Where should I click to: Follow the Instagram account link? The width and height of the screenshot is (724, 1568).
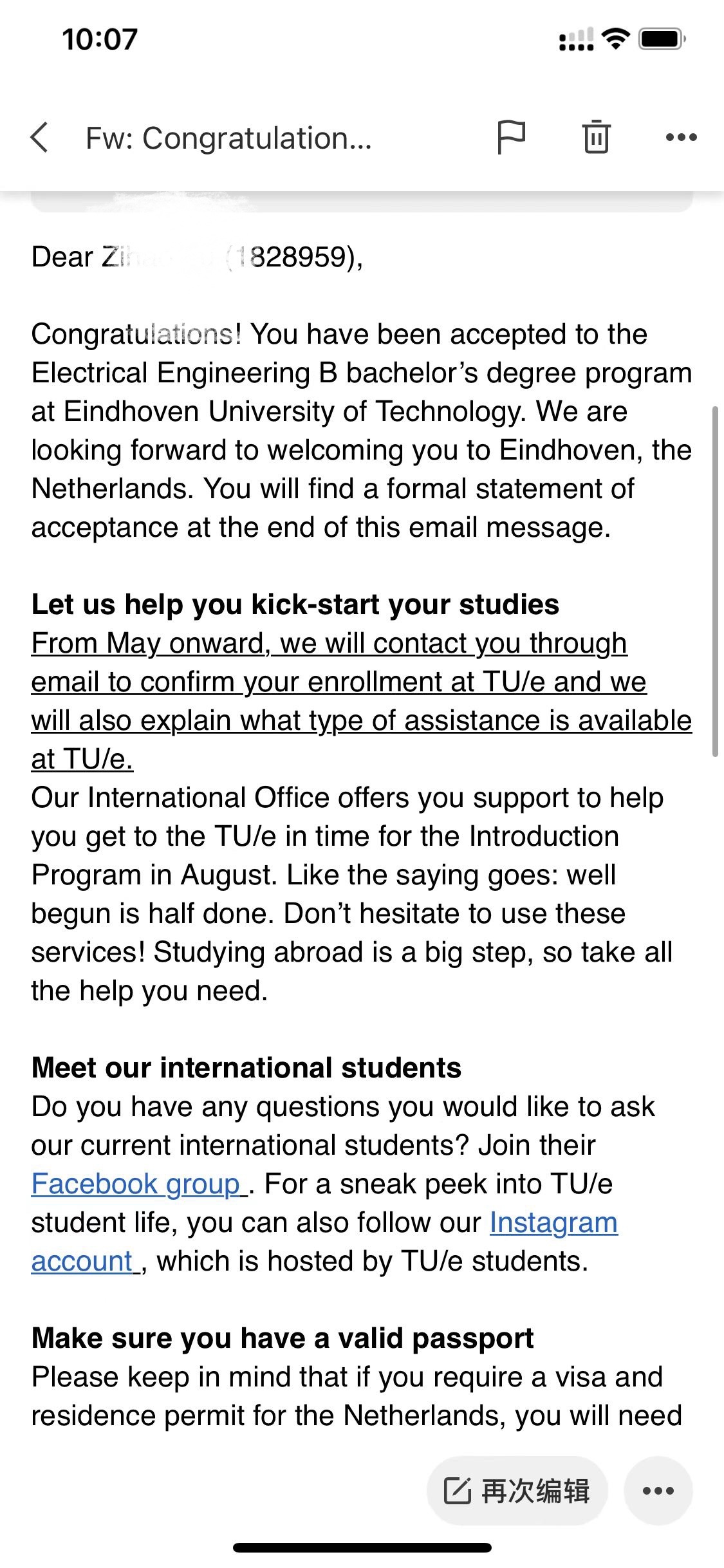[553, 1222]
